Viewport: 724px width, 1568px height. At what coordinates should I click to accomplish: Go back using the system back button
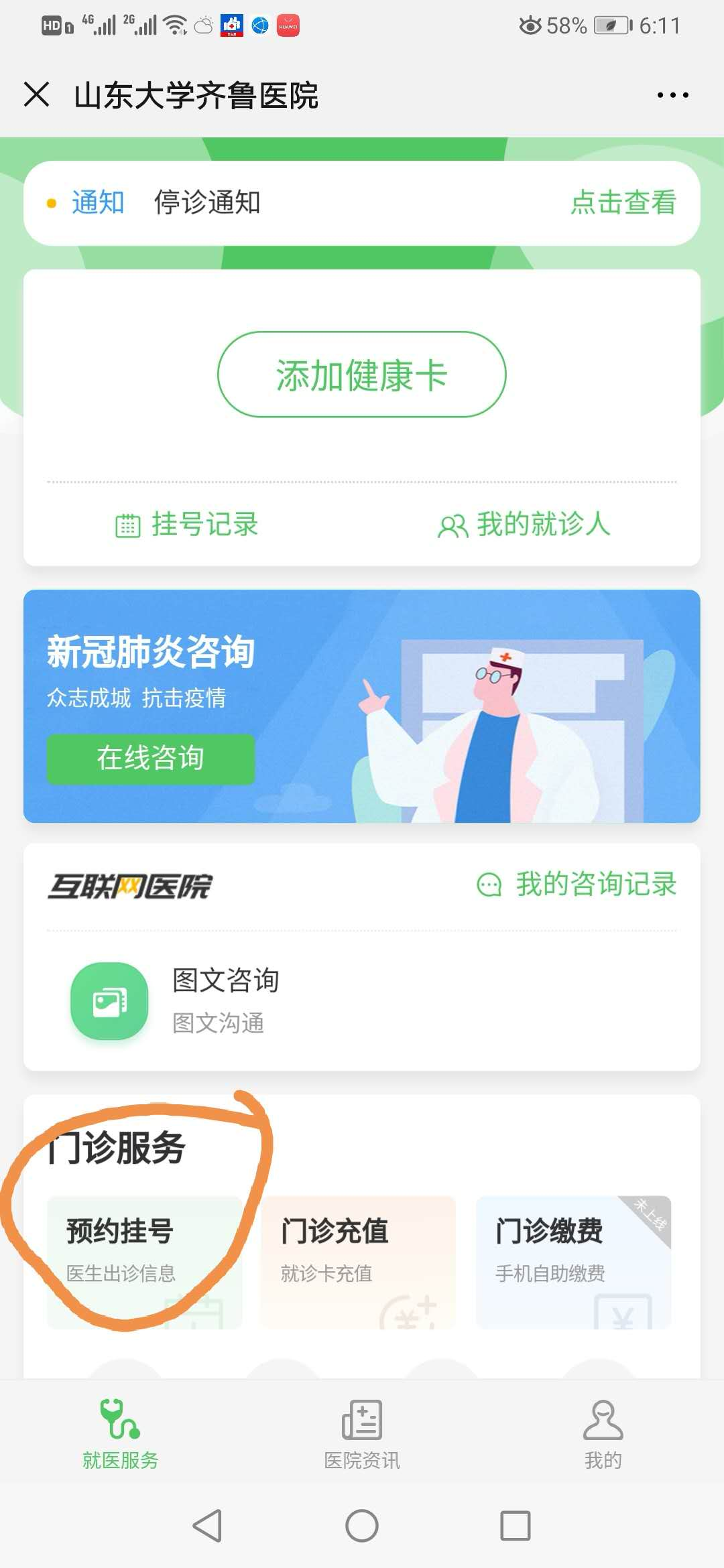(207, 1526)
